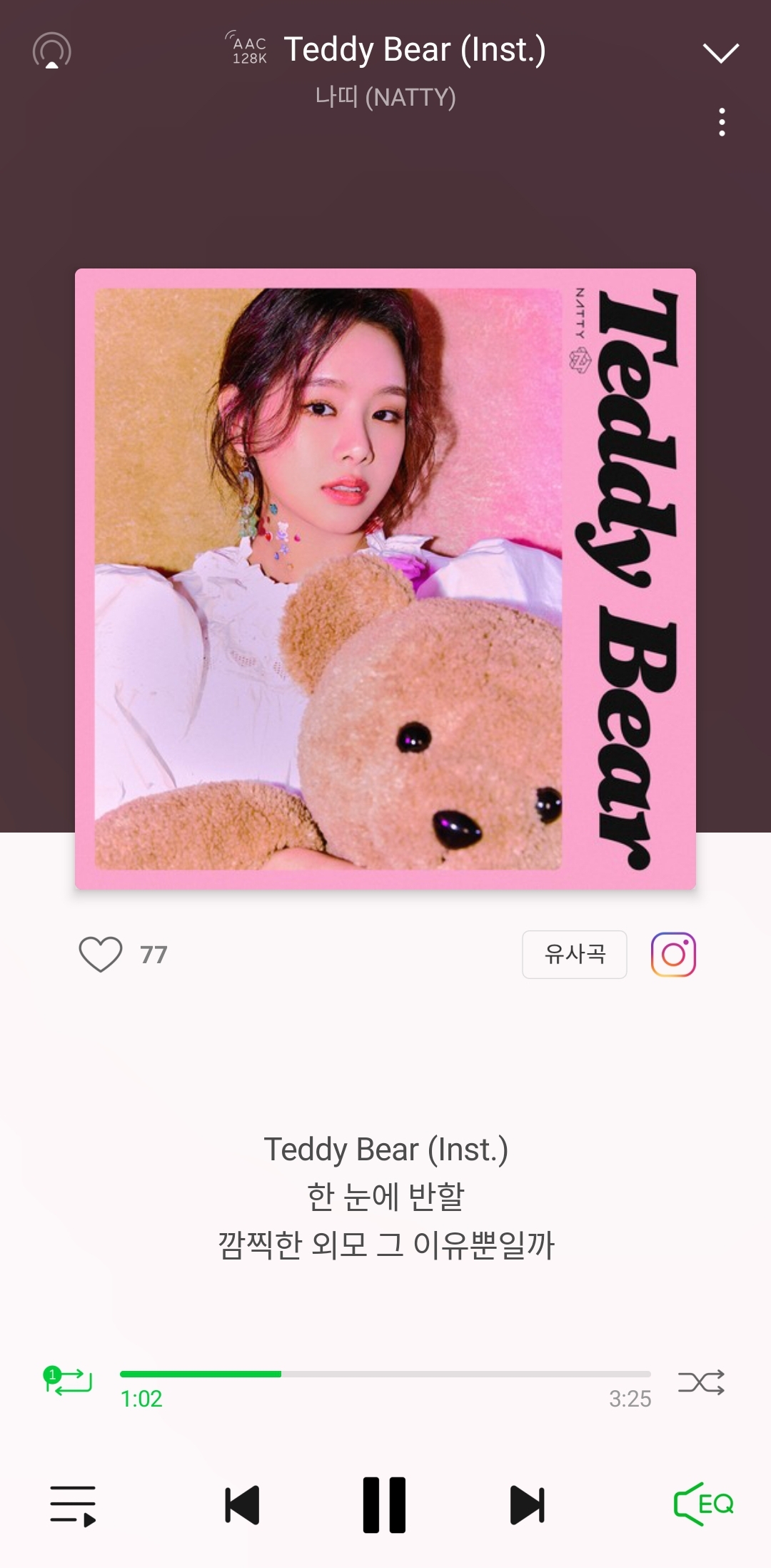771x1568 pixels.
Task: Pause playback with the bottom pause control
Action: pos(385,1502)
